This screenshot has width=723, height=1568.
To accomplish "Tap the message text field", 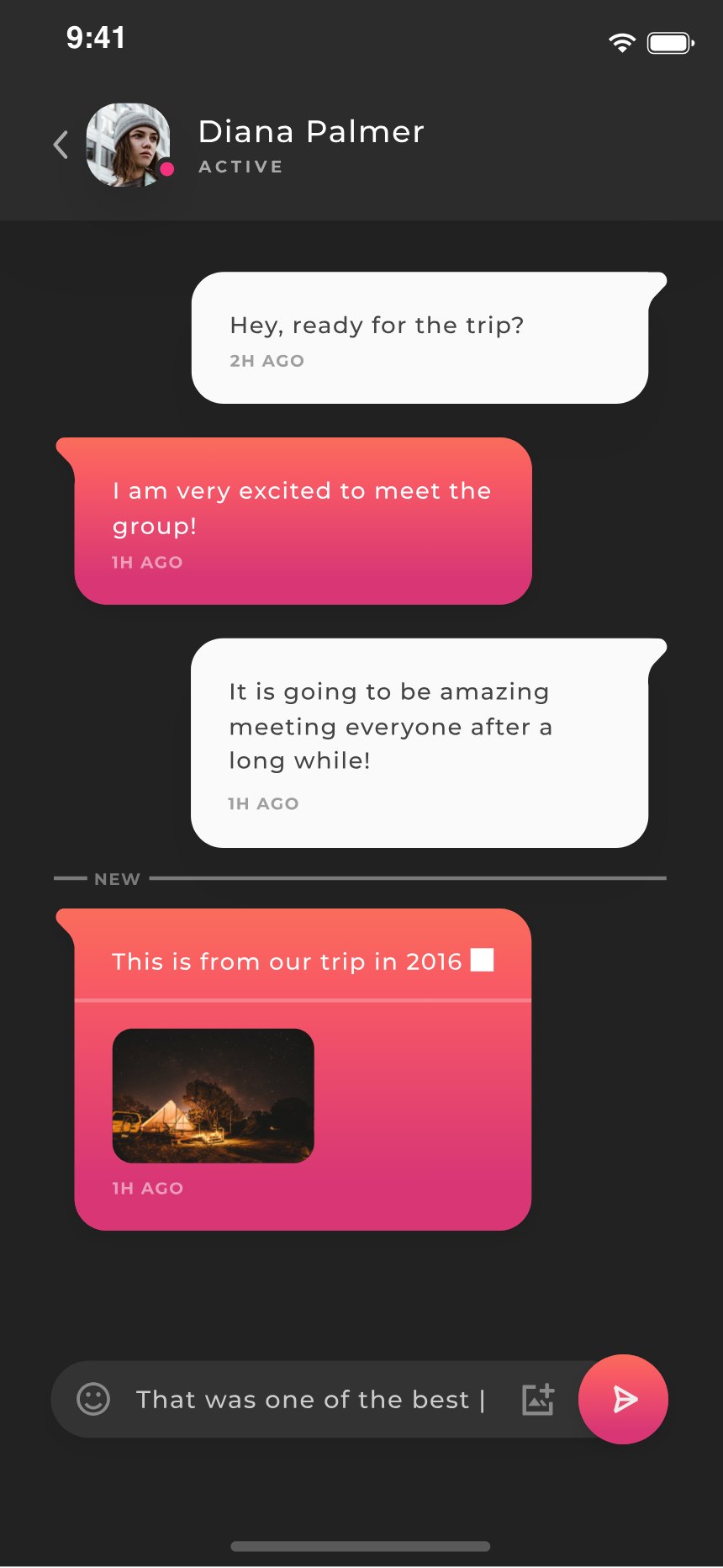I will point(311,1399).
